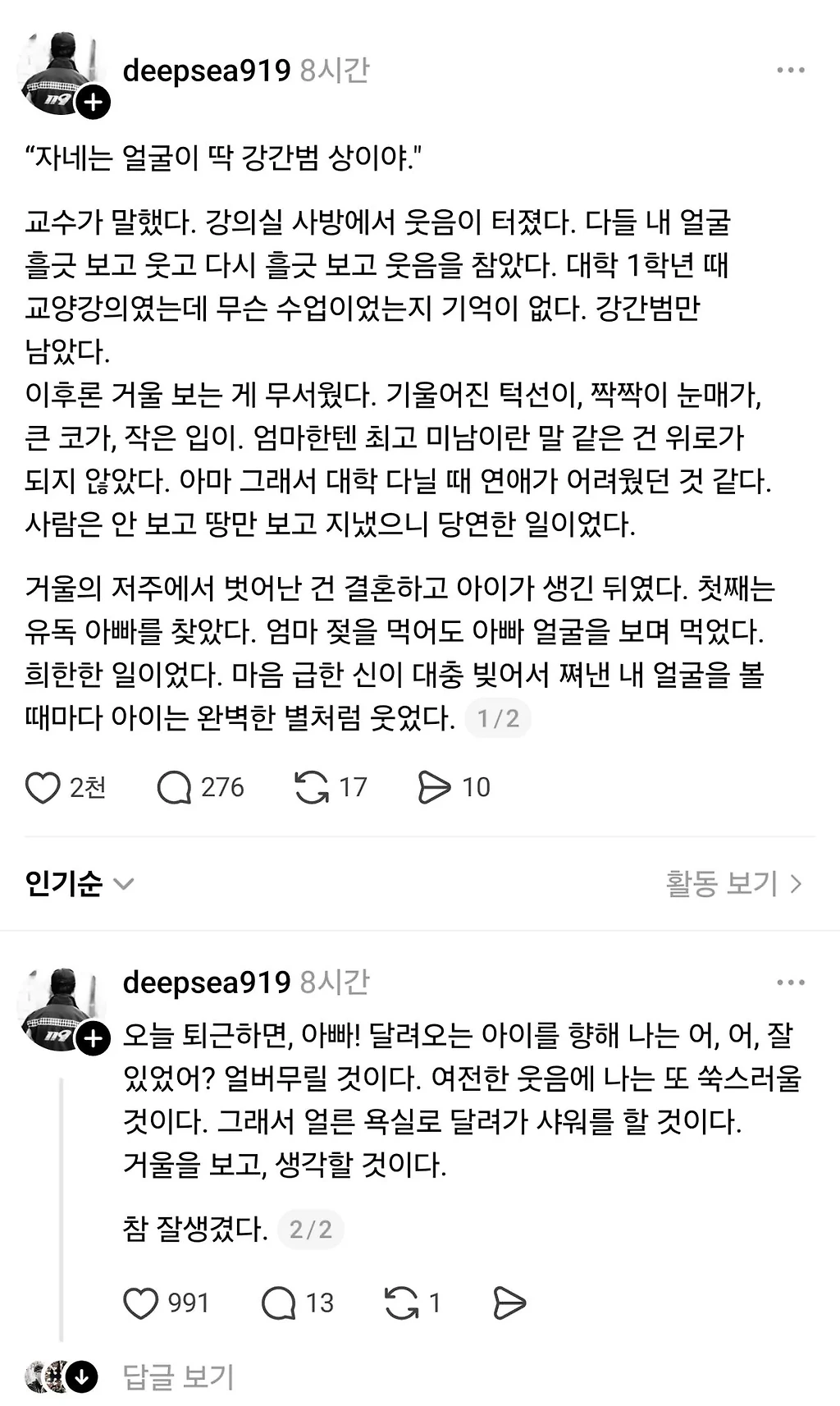Open deepsea919 profile from the reply username
The height and width of the screenshot is (1406, 840).
tap(207, 982)
